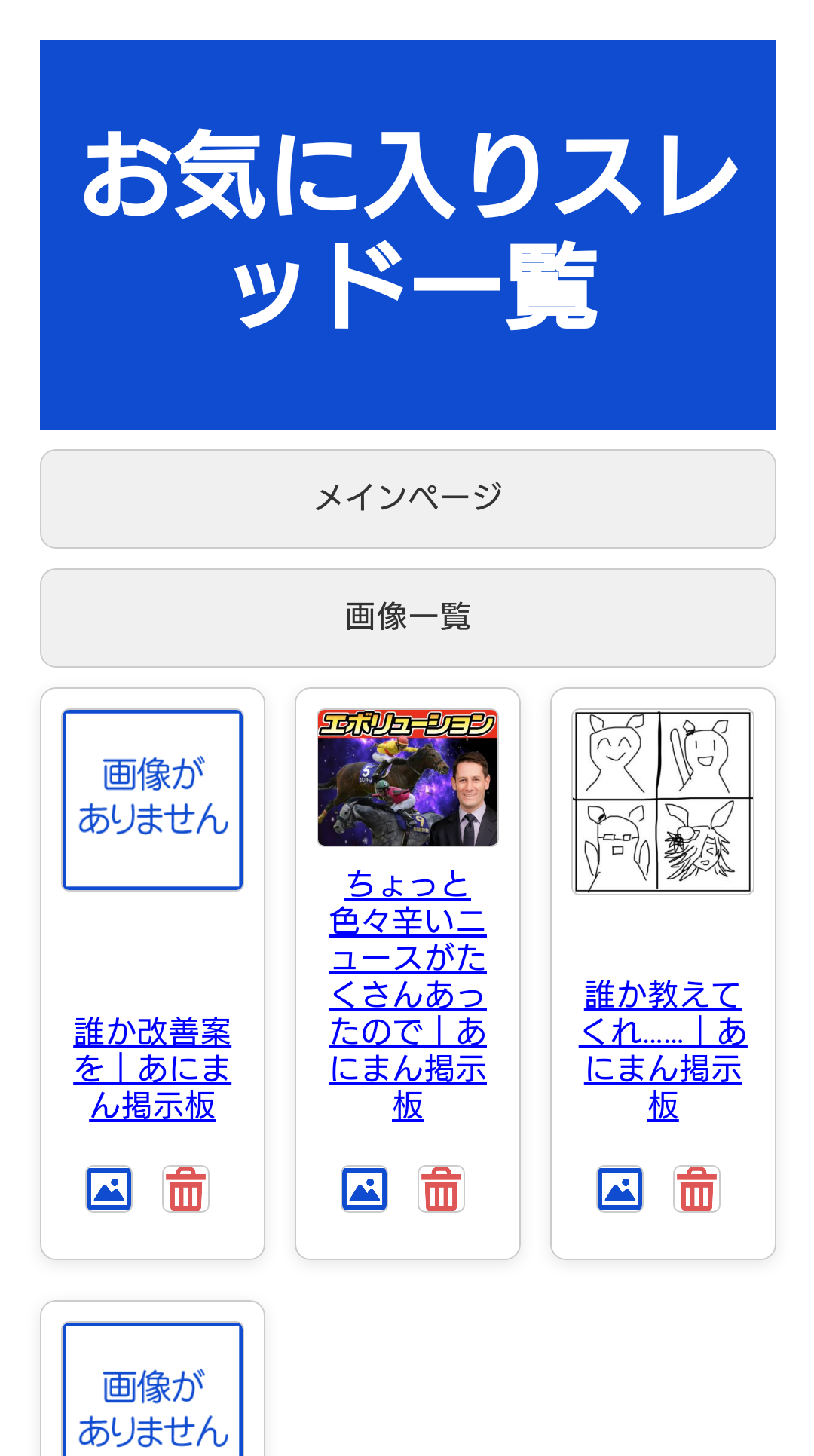Viewport: 814px width, 1456px height.
Task: Open the thread link 誰か教えてくれ
Action: point(663,1051)
